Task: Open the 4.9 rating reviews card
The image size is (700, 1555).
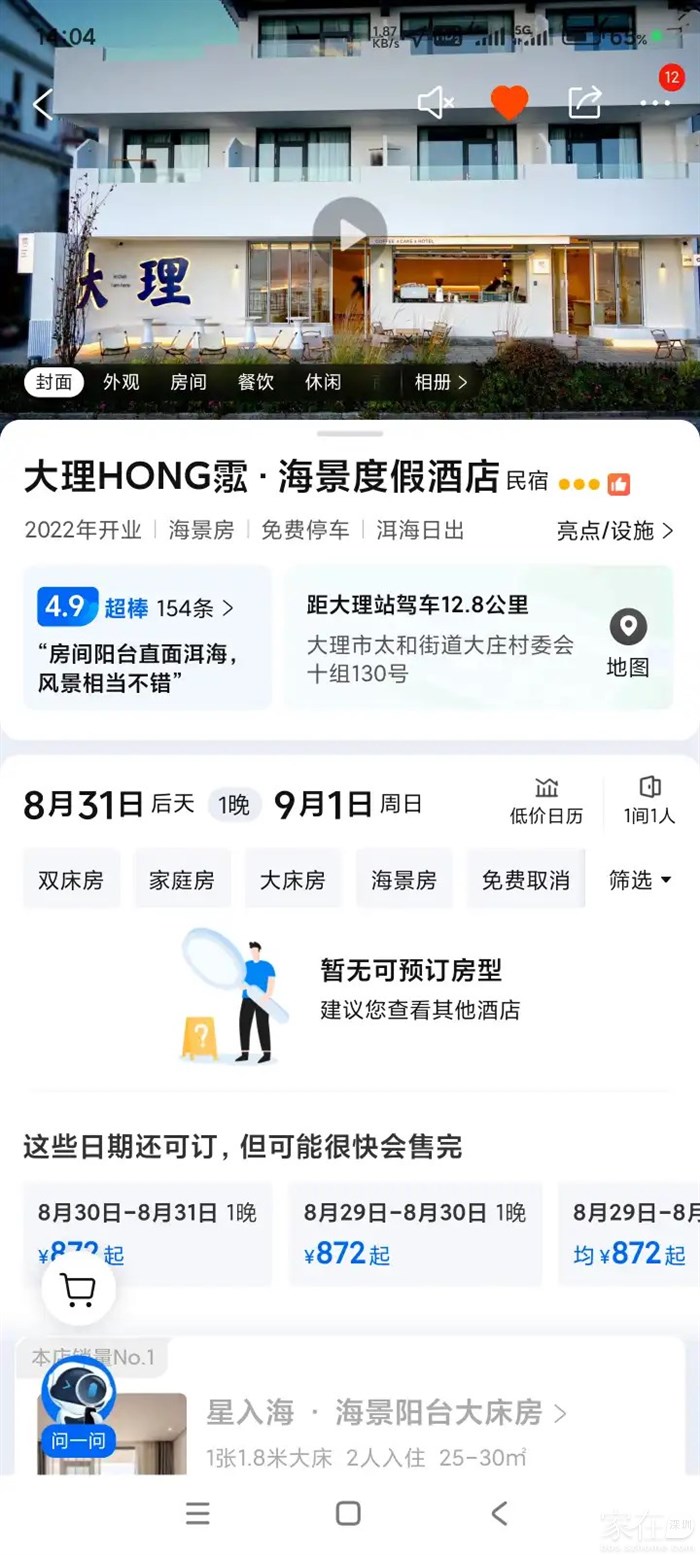Action: (x=147, y=637)
